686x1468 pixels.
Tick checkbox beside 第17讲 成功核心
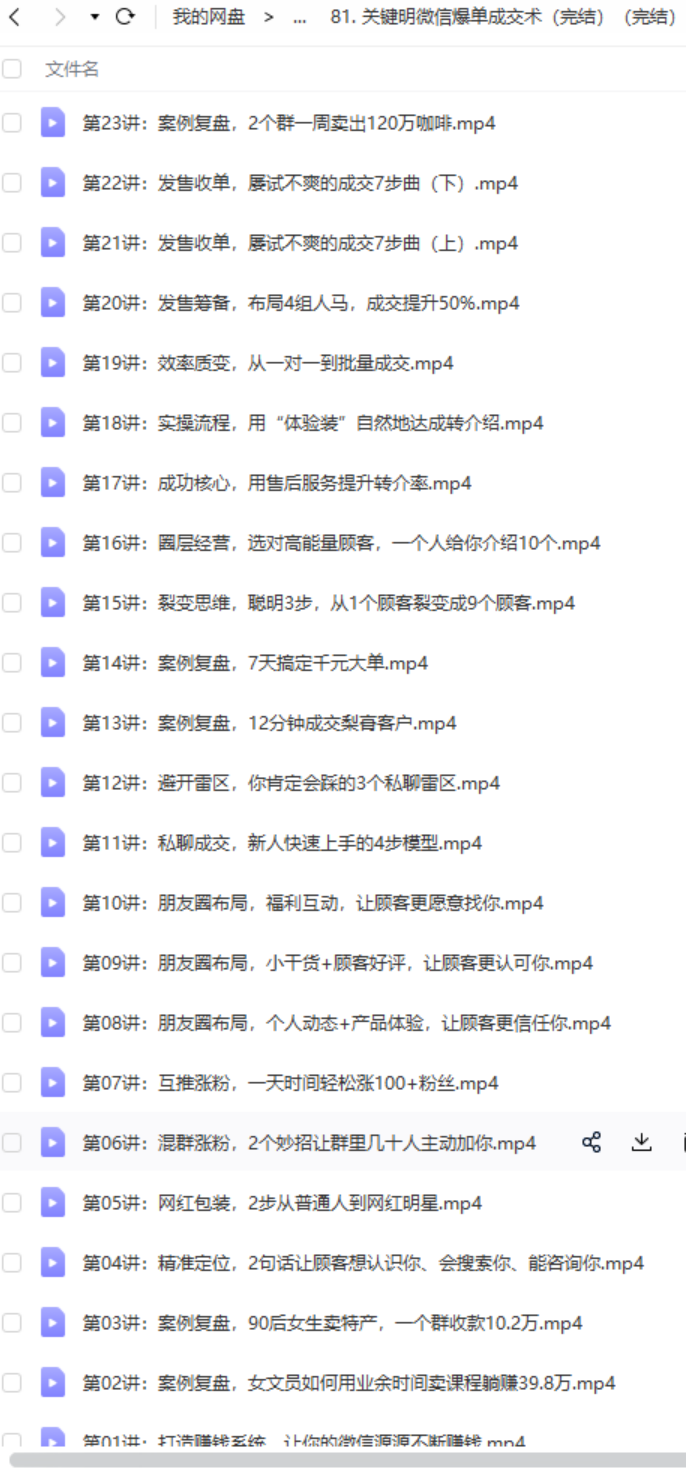12,483
